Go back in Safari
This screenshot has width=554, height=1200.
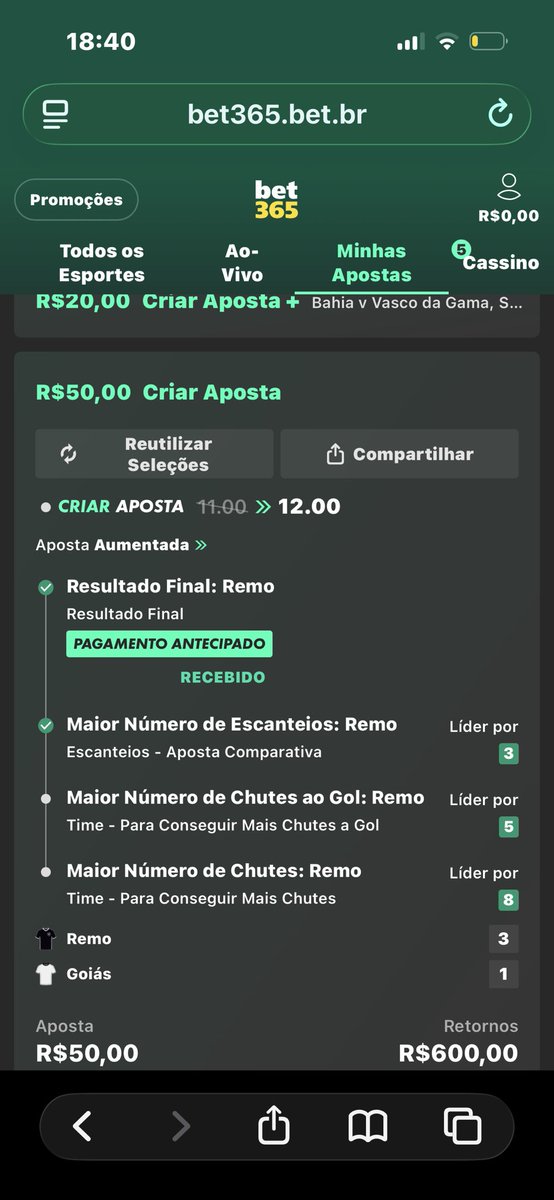83,1127
